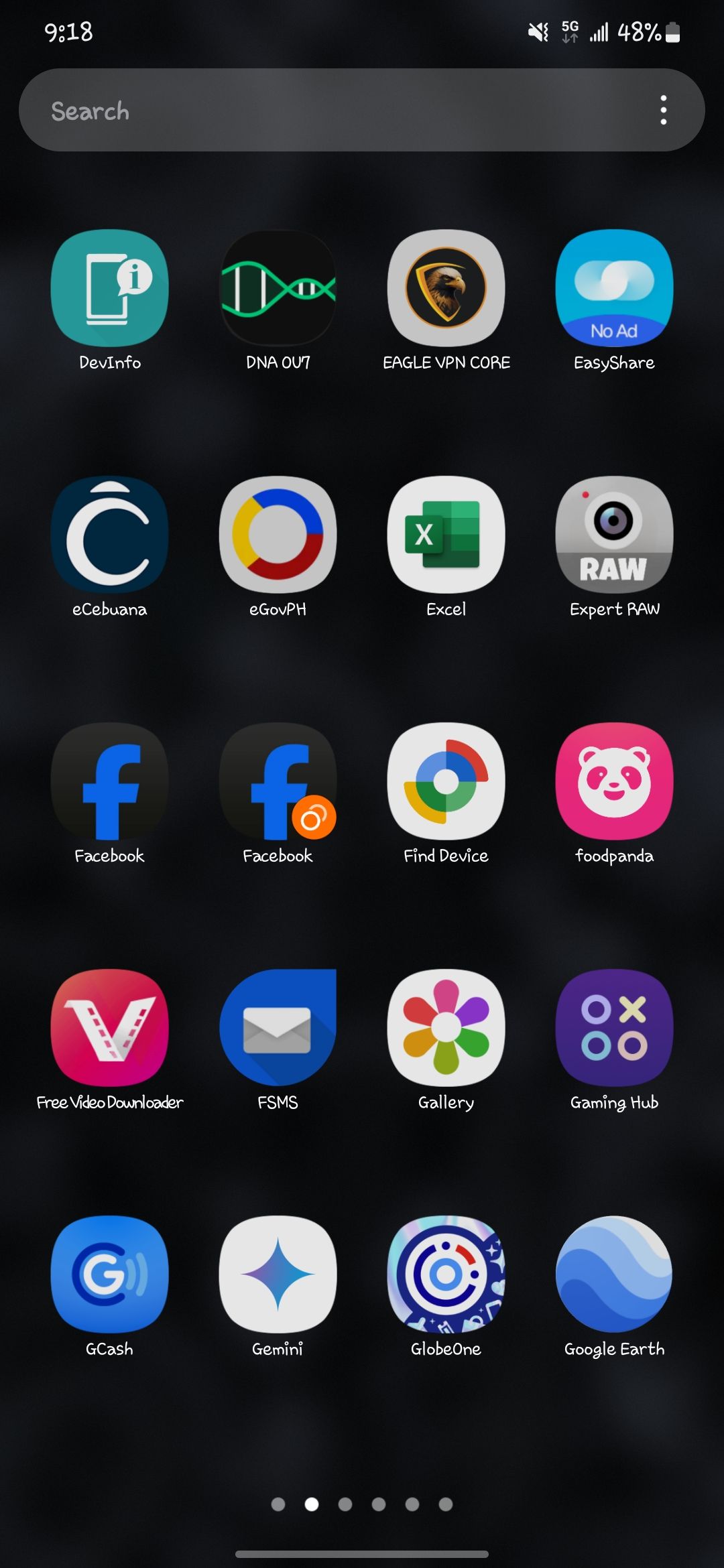This screenshot has height=1568, width=724.
Task: Jump to the first app drawer page dot
Action: (x=278, y=1504)
